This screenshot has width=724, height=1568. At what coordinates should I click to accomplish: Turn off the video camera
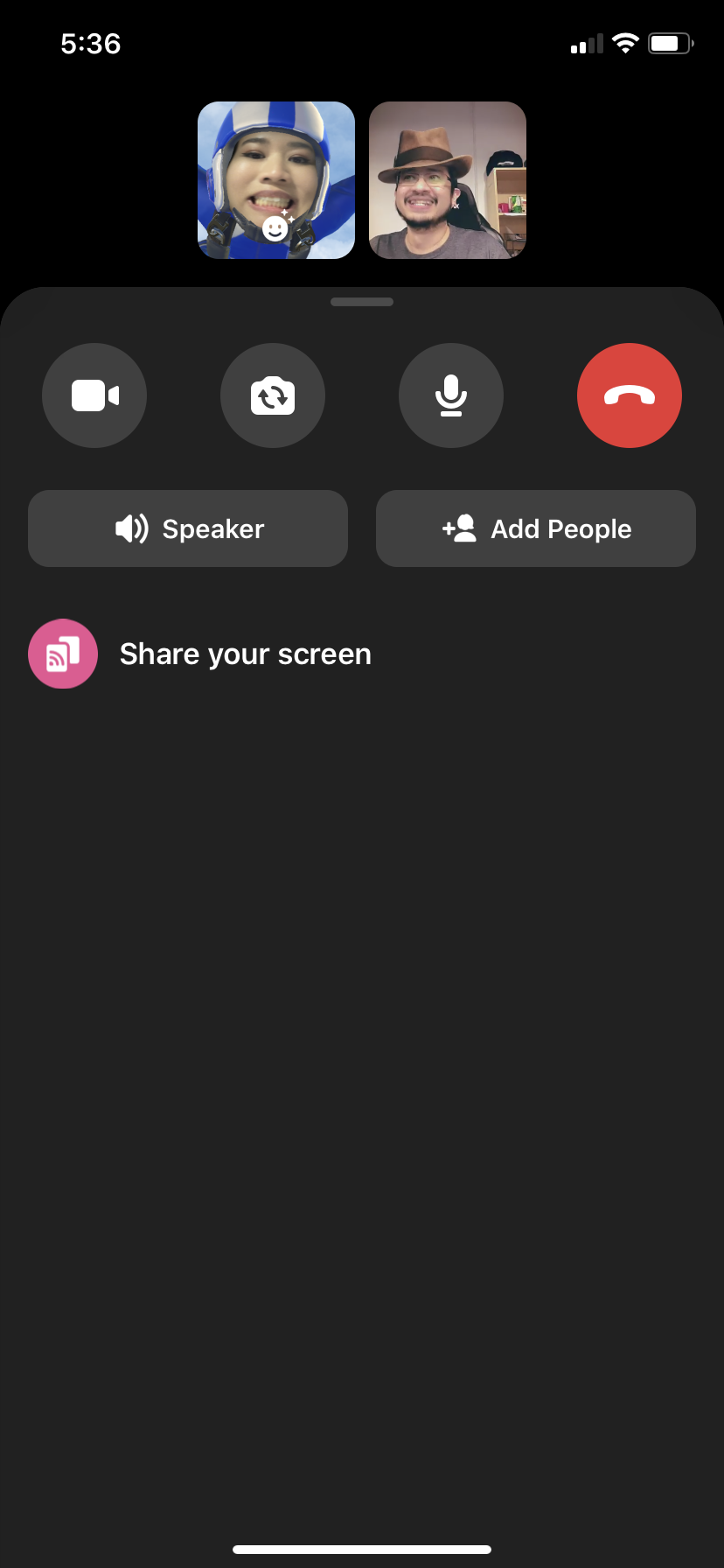pos(94,395)
